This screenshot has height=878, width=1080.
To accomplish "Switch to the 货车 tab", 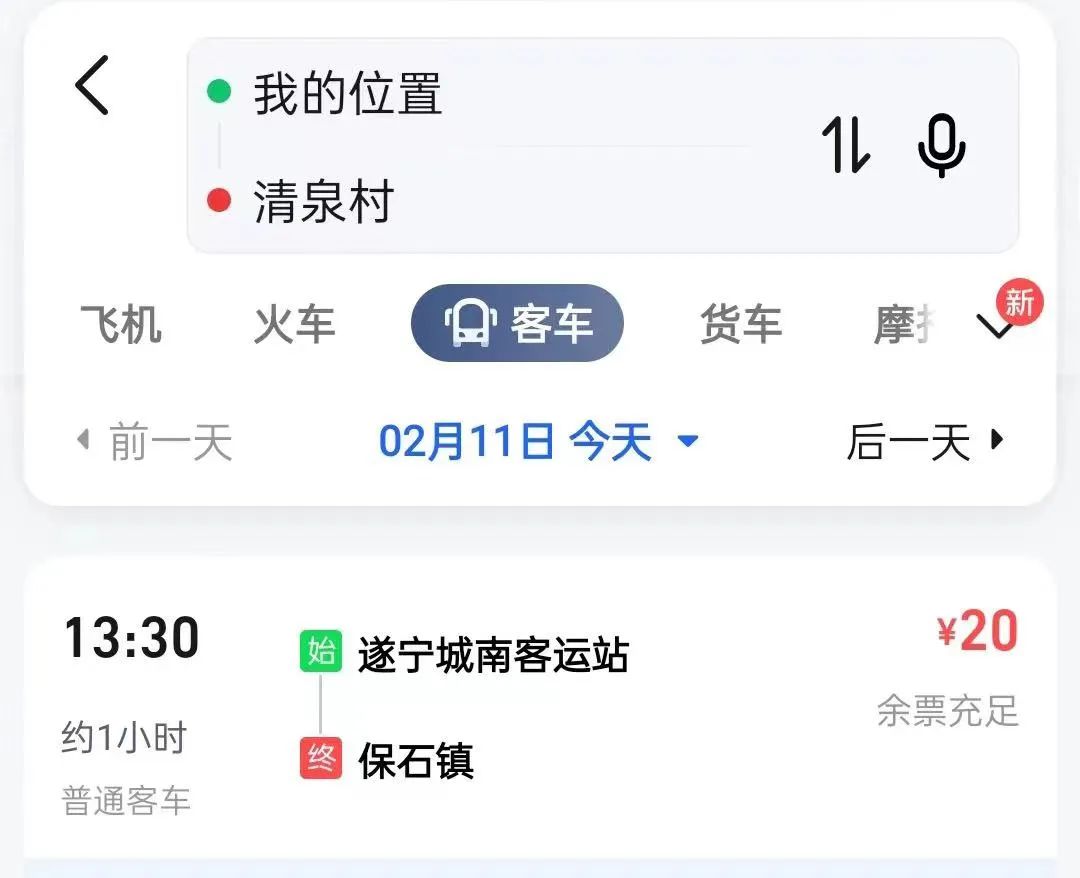I will click(x=740, y=325).
